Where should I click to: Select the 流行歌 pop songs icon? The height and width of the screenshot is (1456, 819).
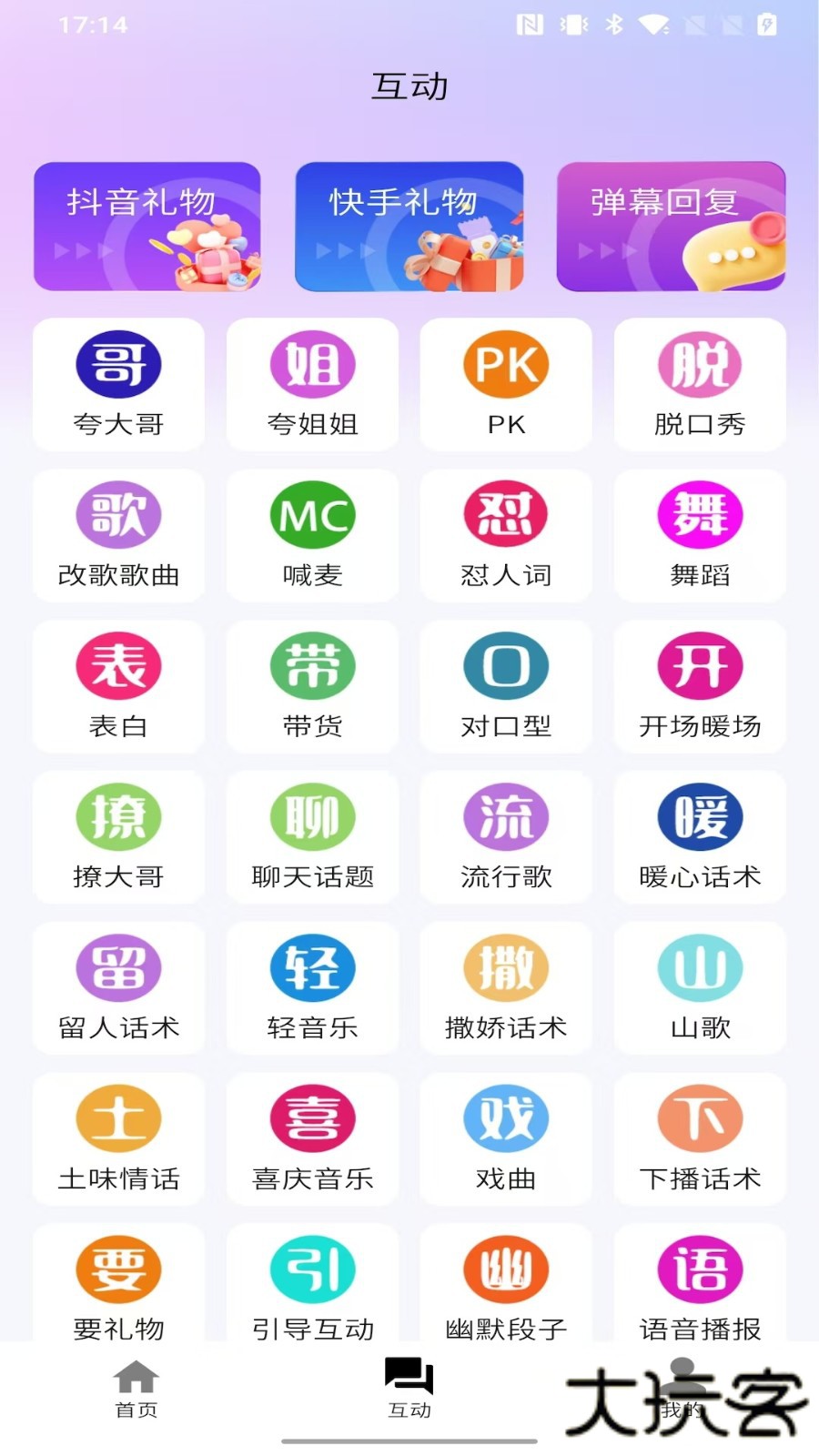[x=506, y=836]
